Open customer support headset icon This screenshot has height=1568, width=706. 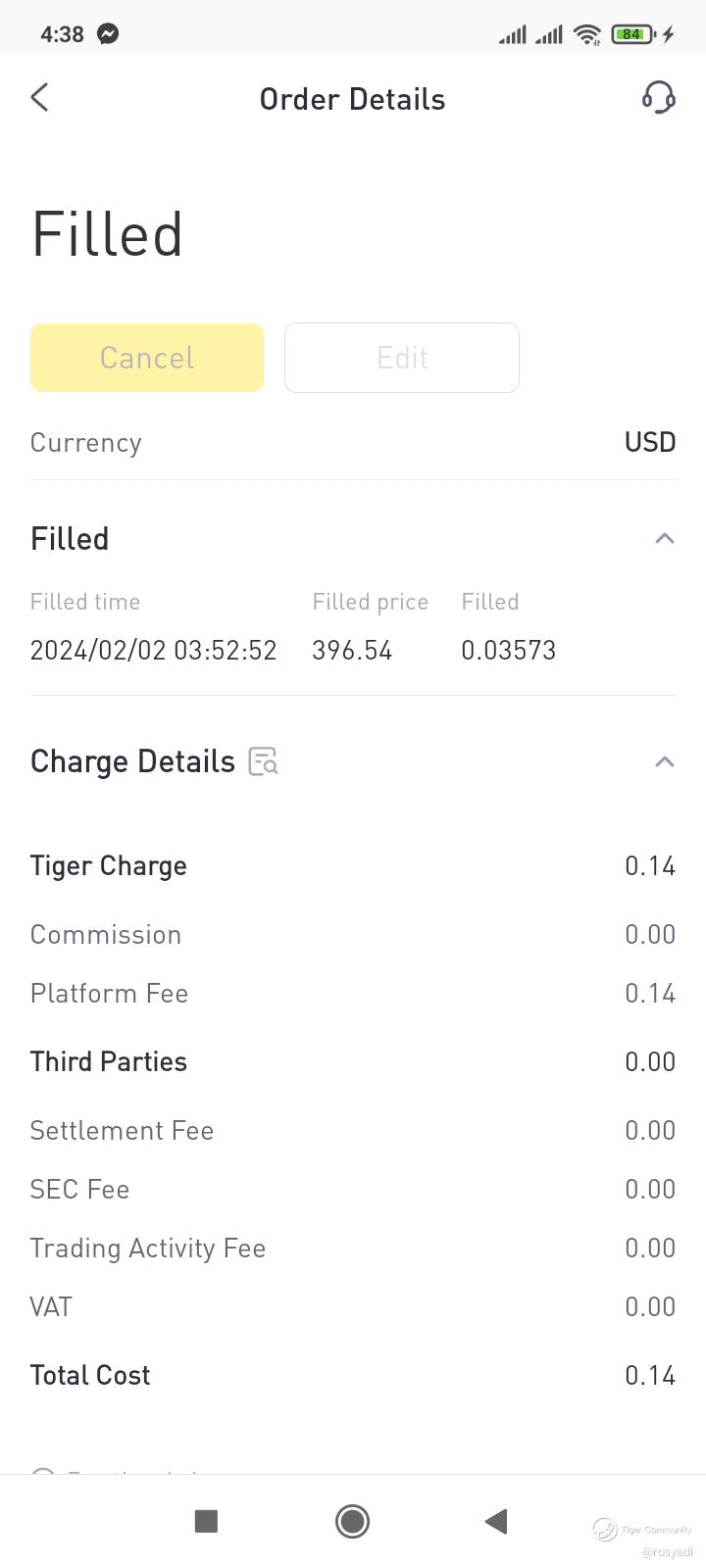pos(658,98)
